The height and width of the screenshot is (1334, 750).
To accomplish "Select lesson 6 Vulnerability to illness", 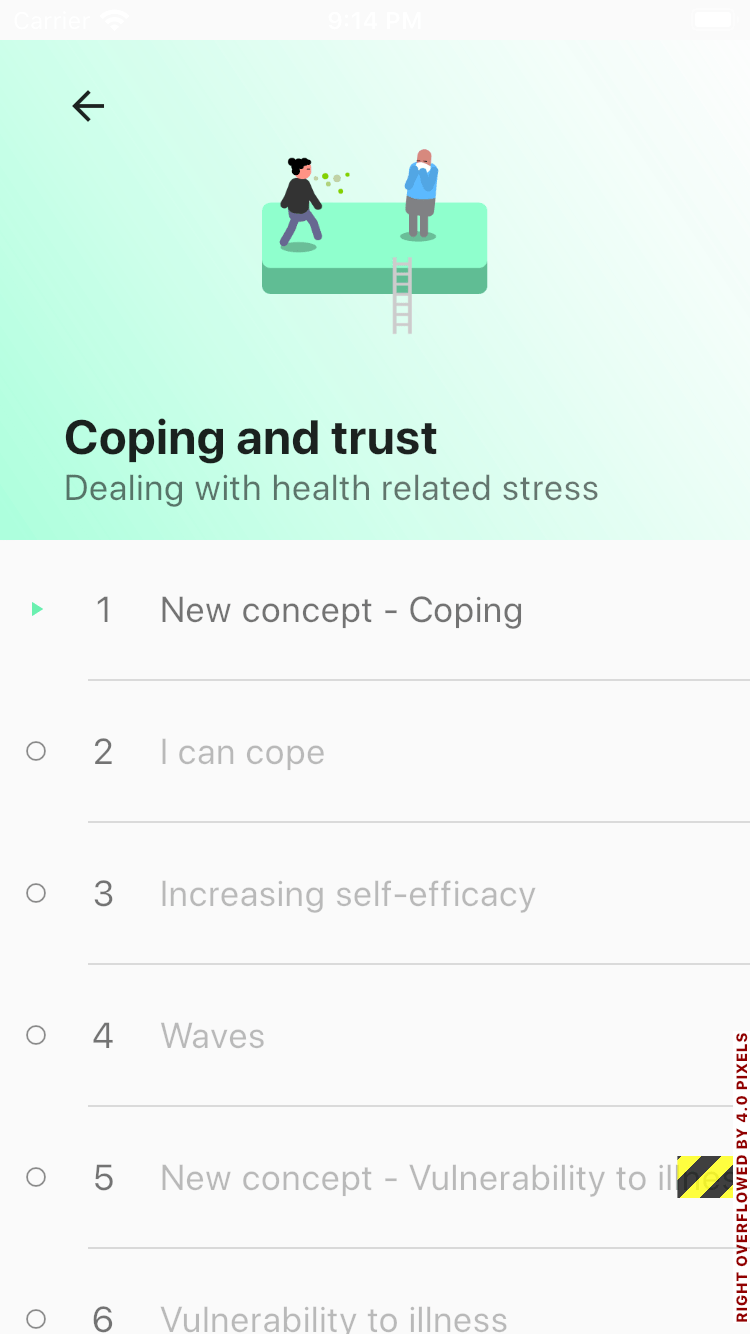I will 333,1318.
